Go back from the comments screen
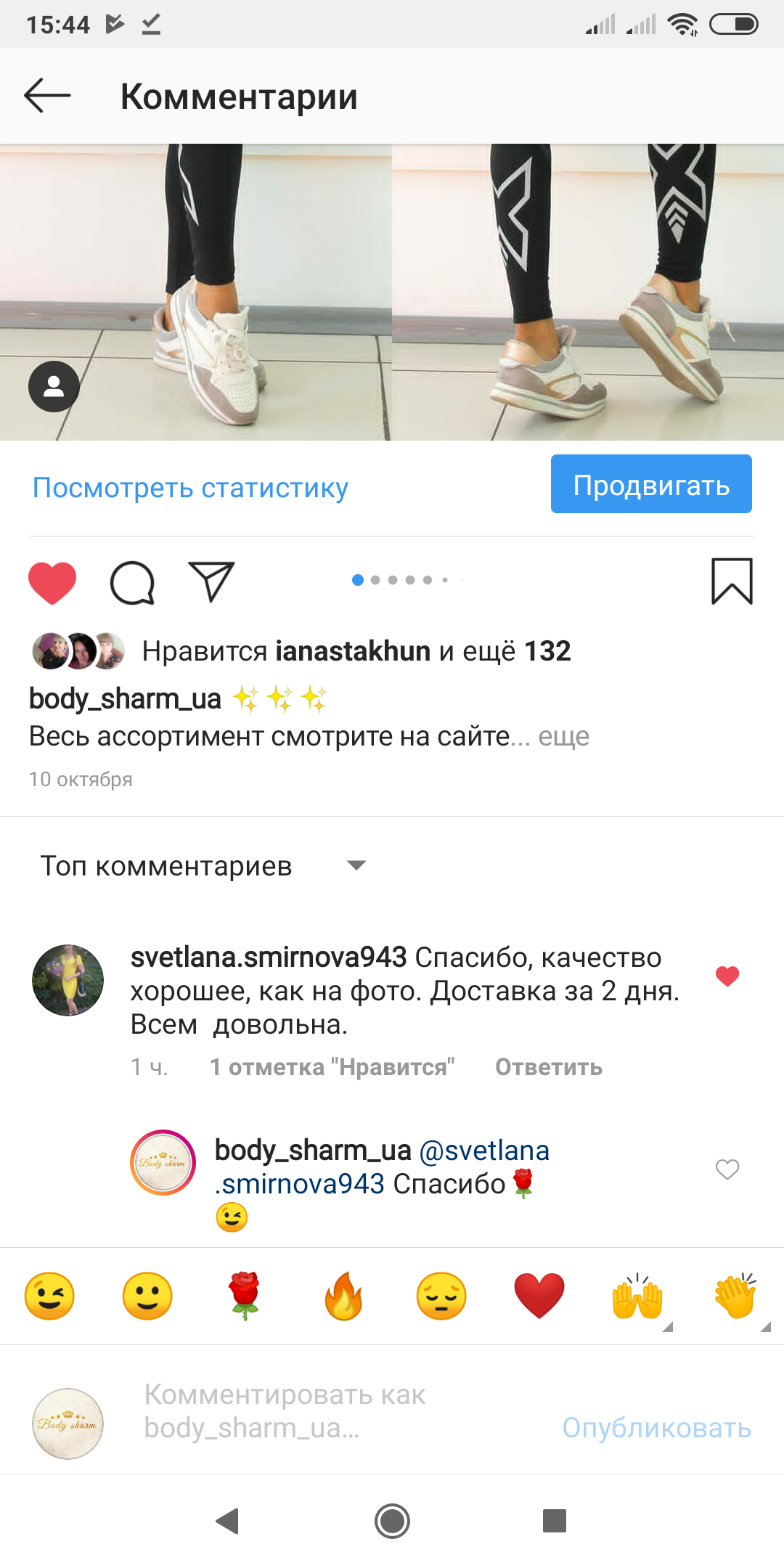Screen dimensions: 784x1568 47,96
